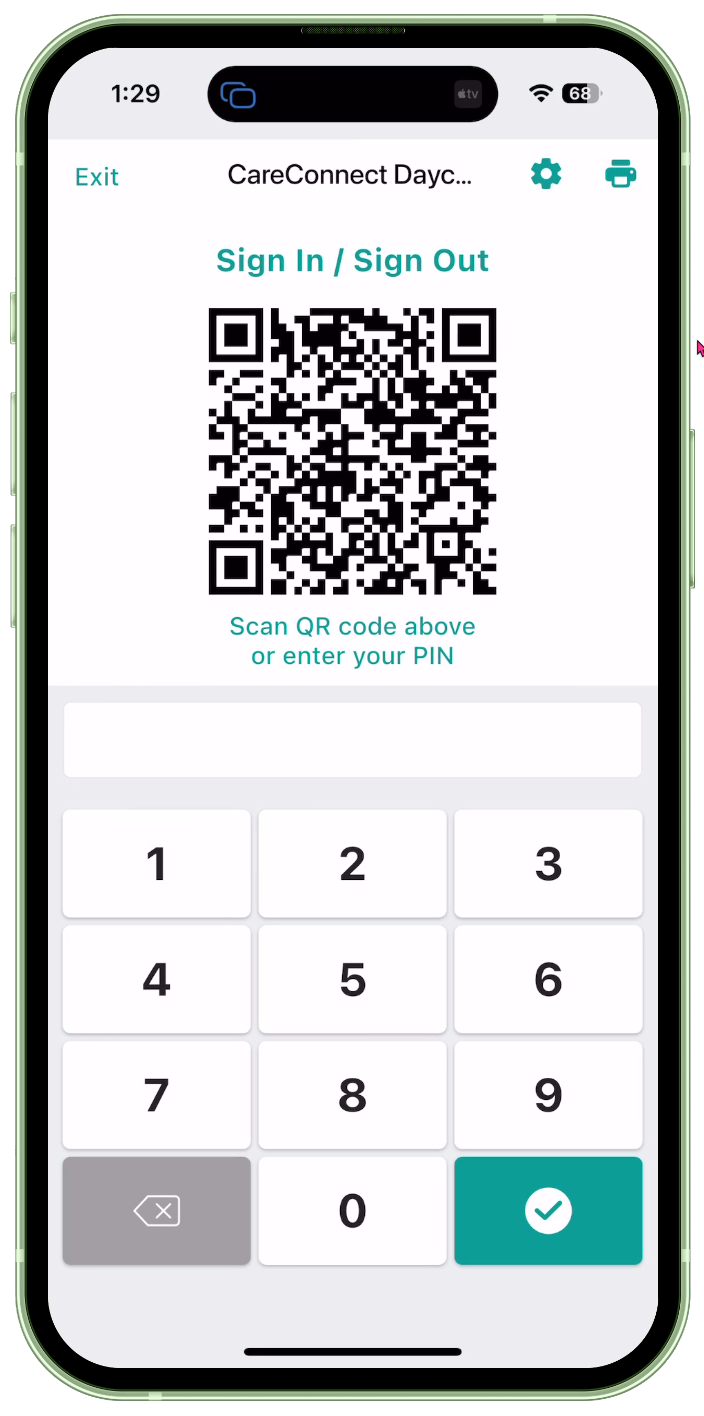Enter digit 7 on the keypad
The height and width of the screenshot is (1416, 704).
coord(157,1096)
